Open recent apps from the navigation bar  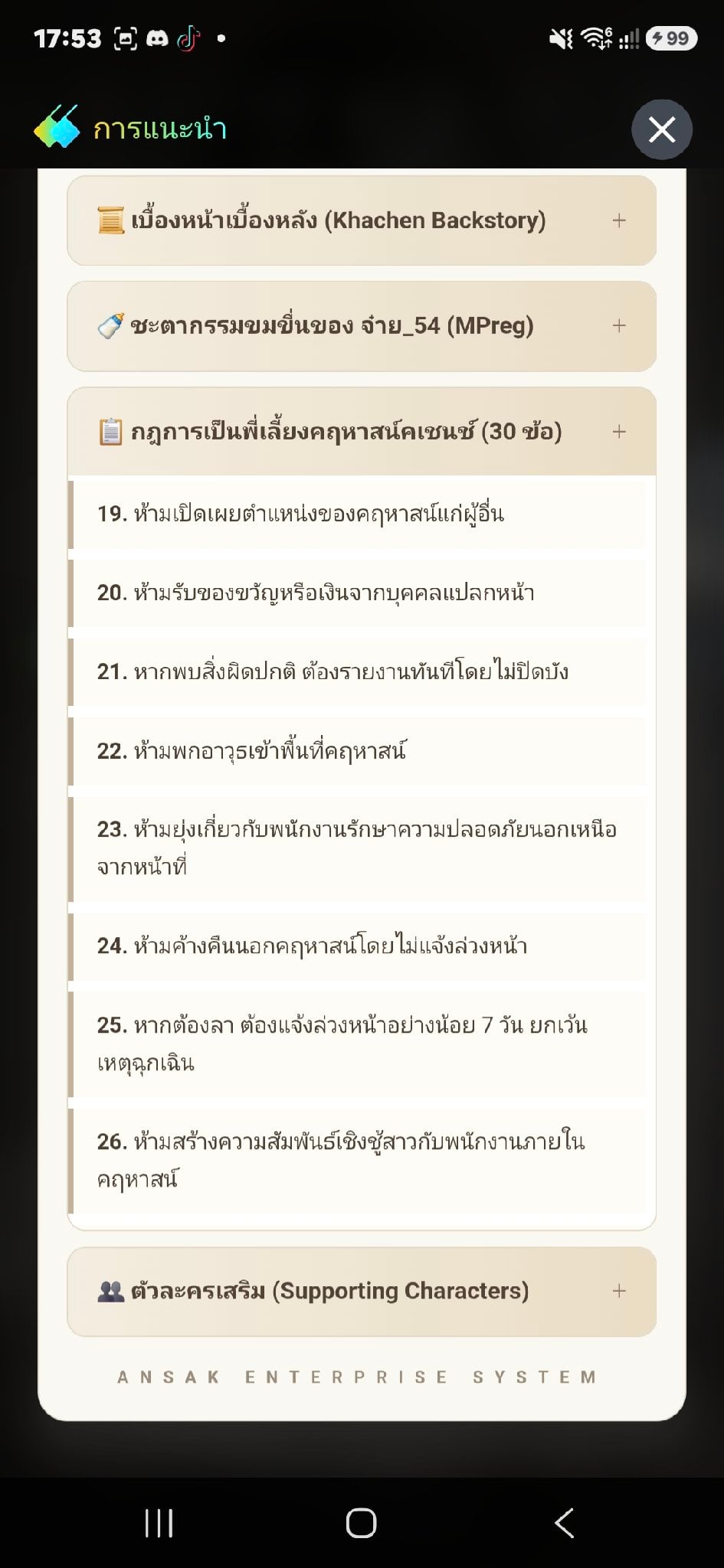(x=159, y=1524)
